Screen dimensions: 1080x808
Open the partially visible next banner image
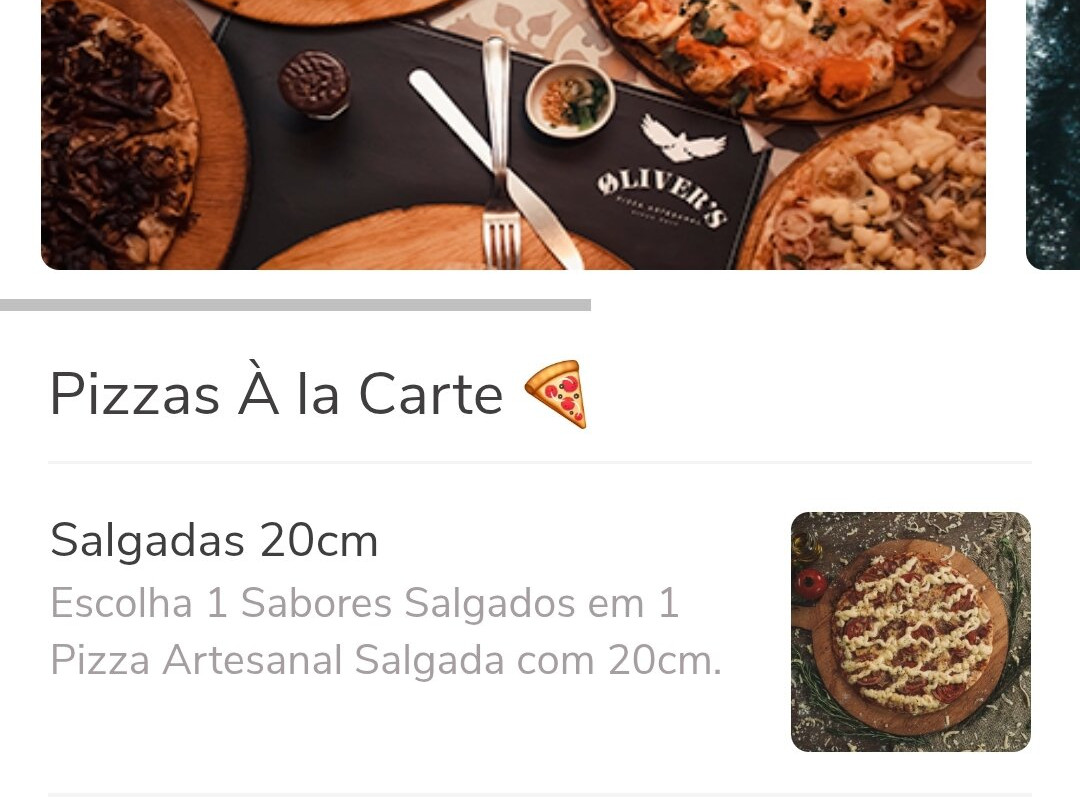click(x=1053, y=134)
